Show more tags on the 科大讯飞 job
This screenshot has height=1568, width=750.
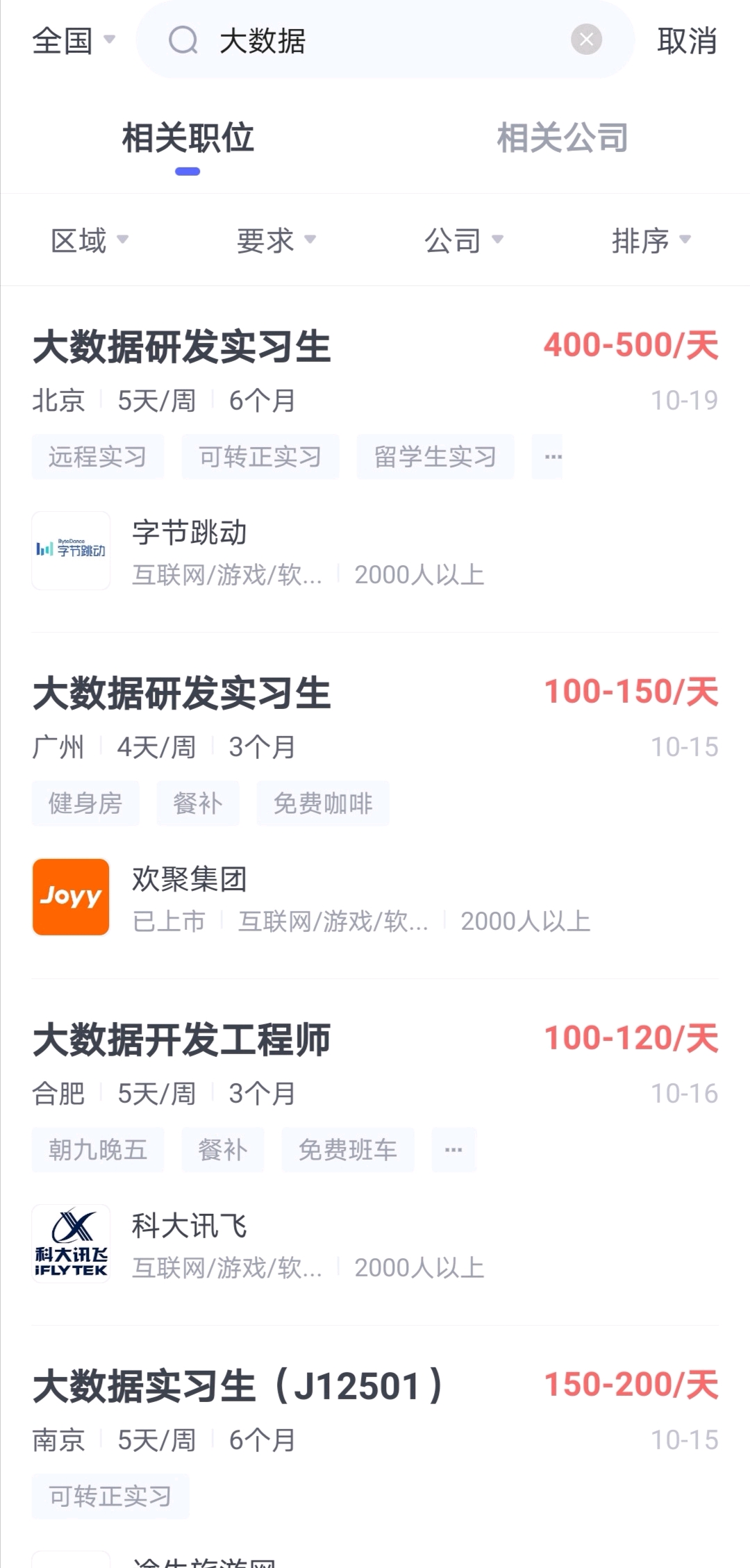(x=453, y=1150)
